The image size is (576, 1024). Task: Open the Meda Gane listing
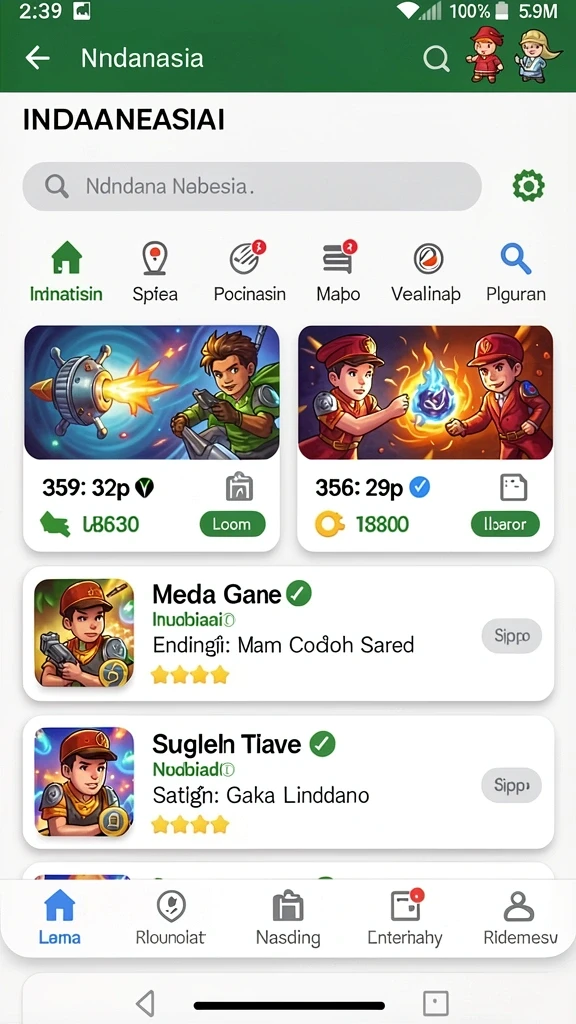tap(289, 633)
